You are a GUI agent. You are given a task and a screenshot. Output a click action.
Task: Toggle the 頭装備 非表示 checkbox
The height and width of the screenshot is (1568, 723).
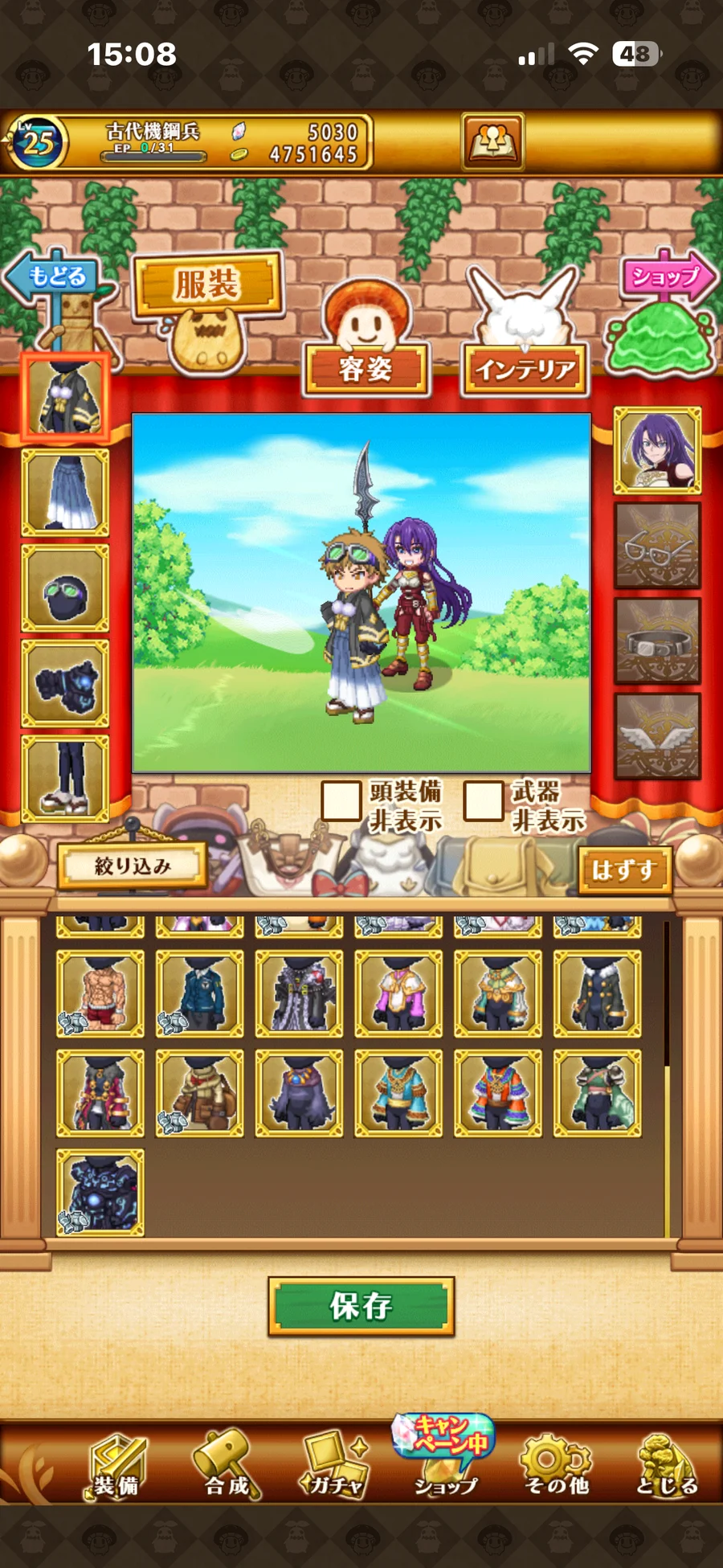click(x=341, y=800)
